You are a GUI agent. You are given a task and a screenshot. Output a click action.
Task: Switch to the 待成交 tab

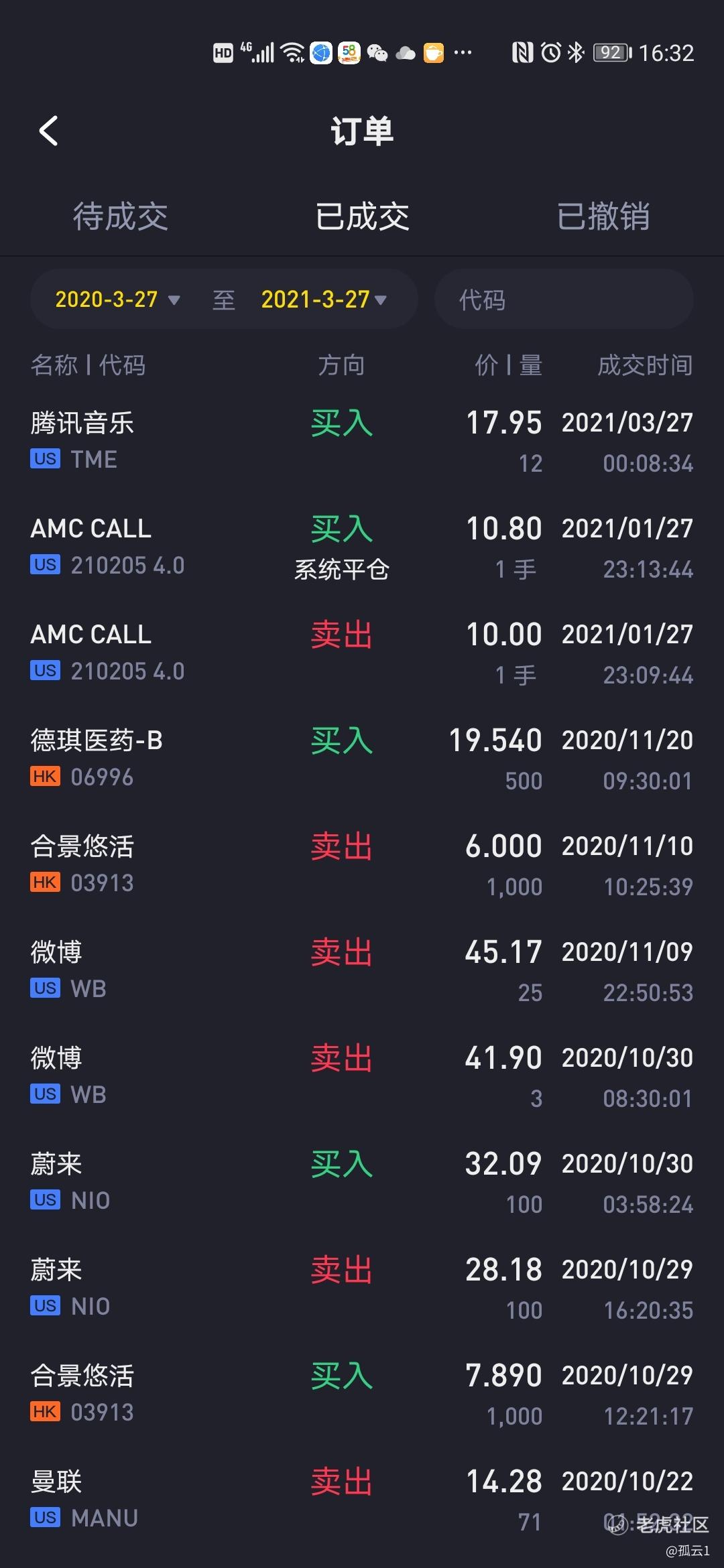[x=121, y=216]
